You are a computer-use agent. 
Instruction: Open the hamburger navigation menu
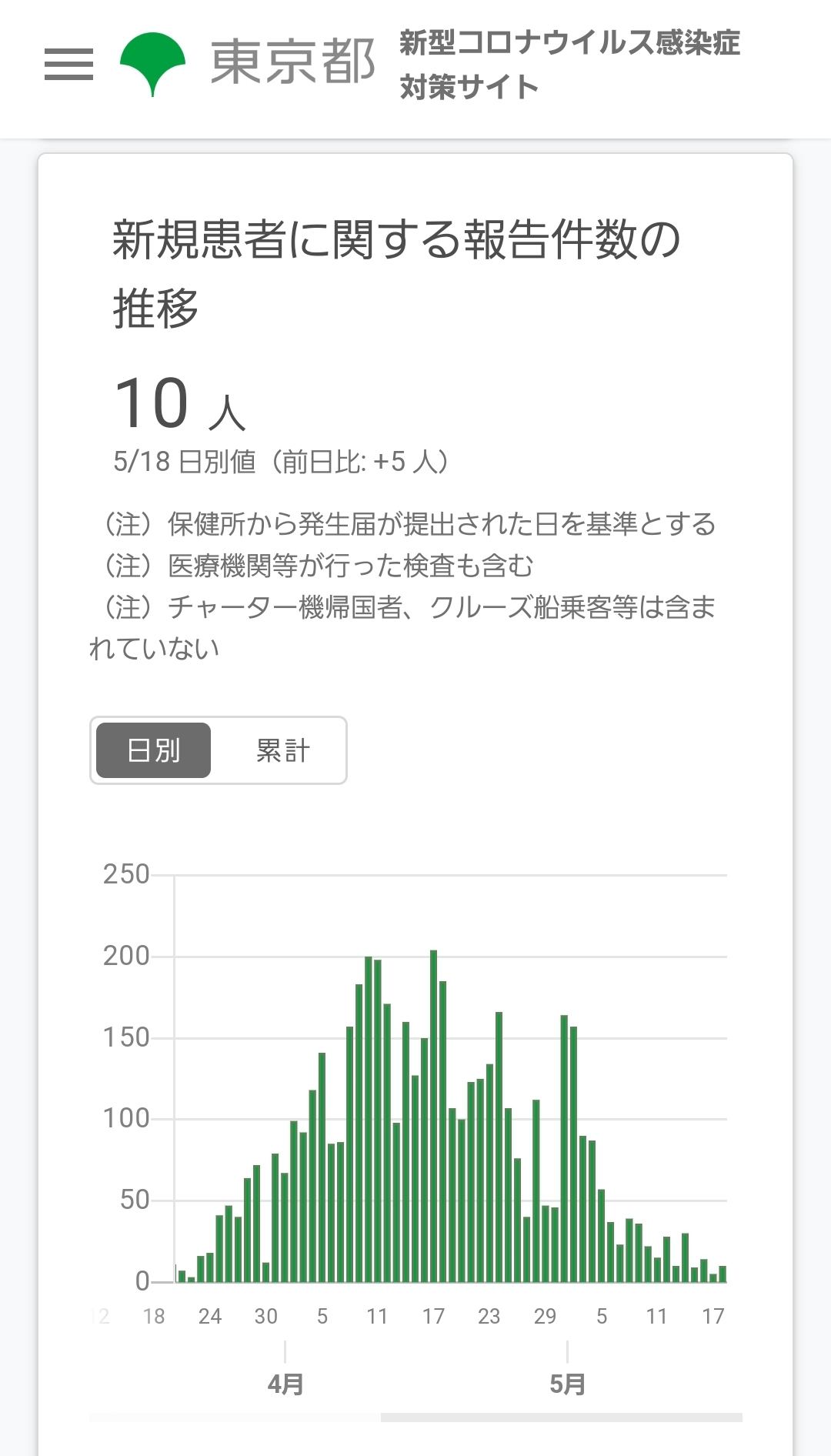coord(68,64)
